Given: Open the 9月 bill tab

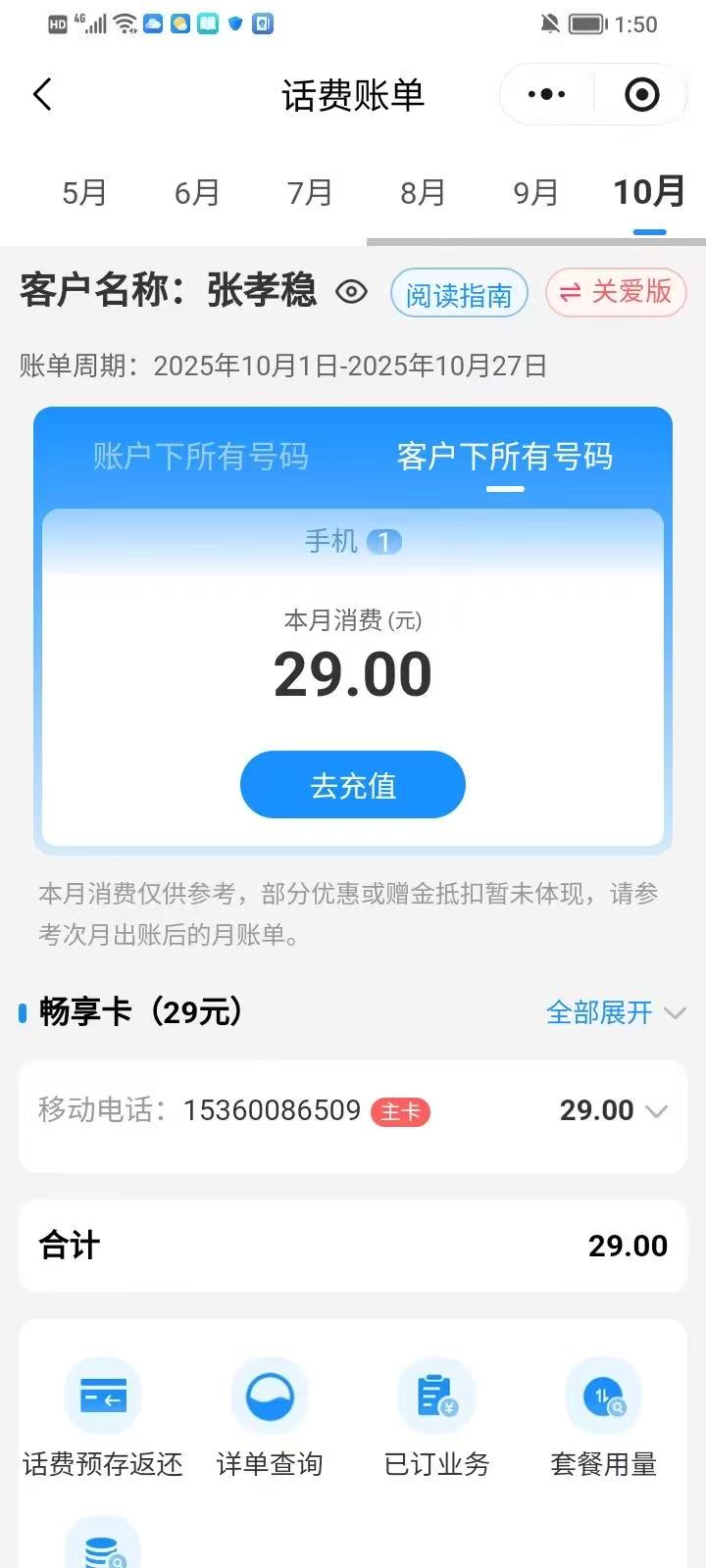Looking at the screenshot, I should click(535, 193).
